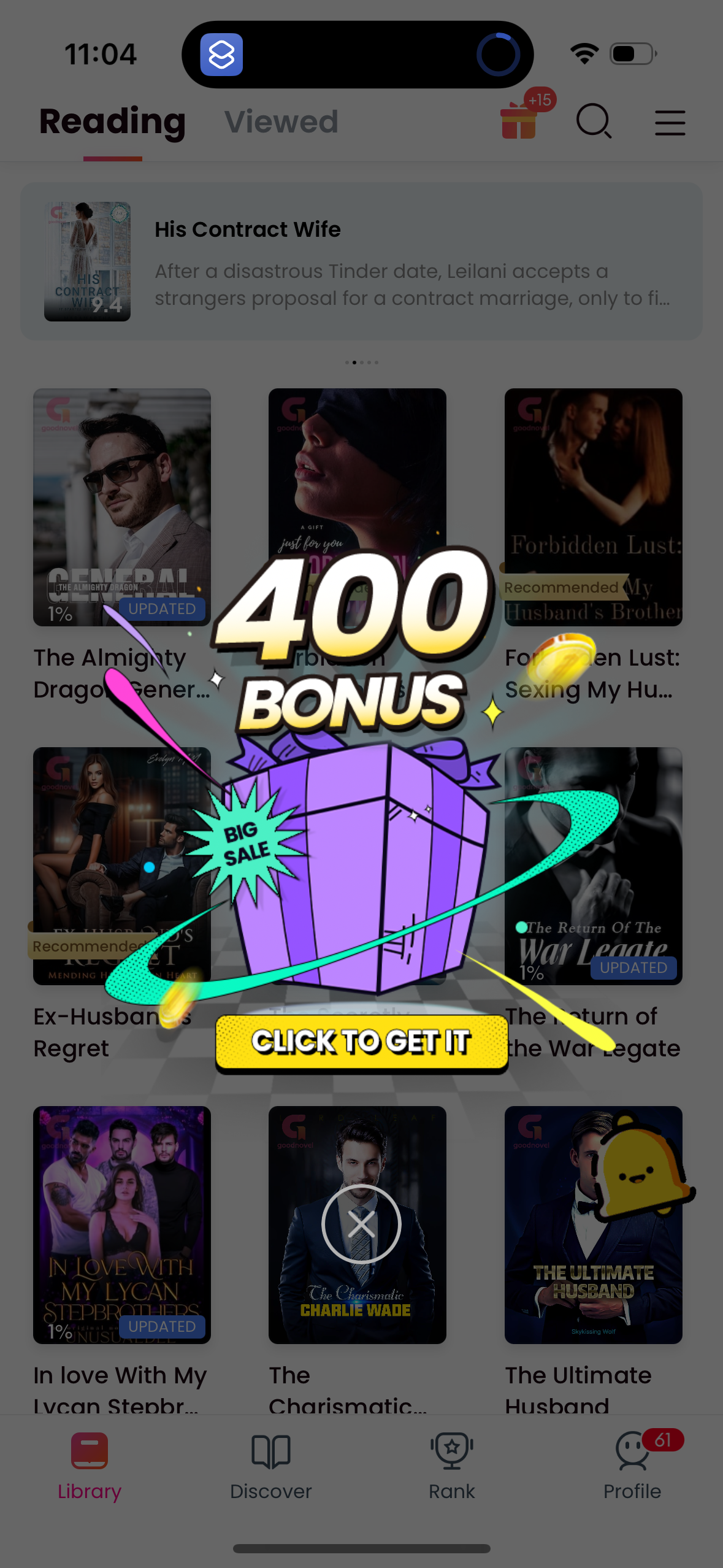Open Forbidden Lust: Sexing My Husband's Brother
723x1568 pixels.
(593, 507)
